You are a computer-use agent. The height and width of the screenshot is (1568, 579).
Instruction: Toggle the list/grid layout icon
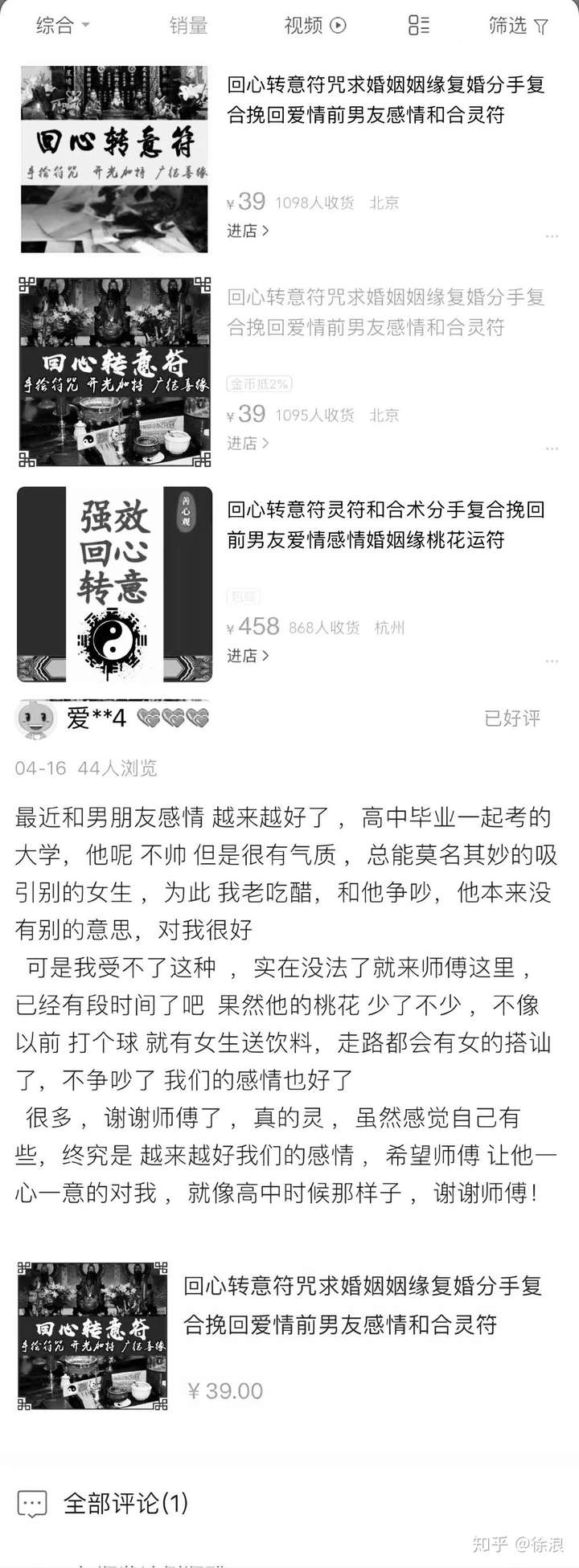click(418, 26)
